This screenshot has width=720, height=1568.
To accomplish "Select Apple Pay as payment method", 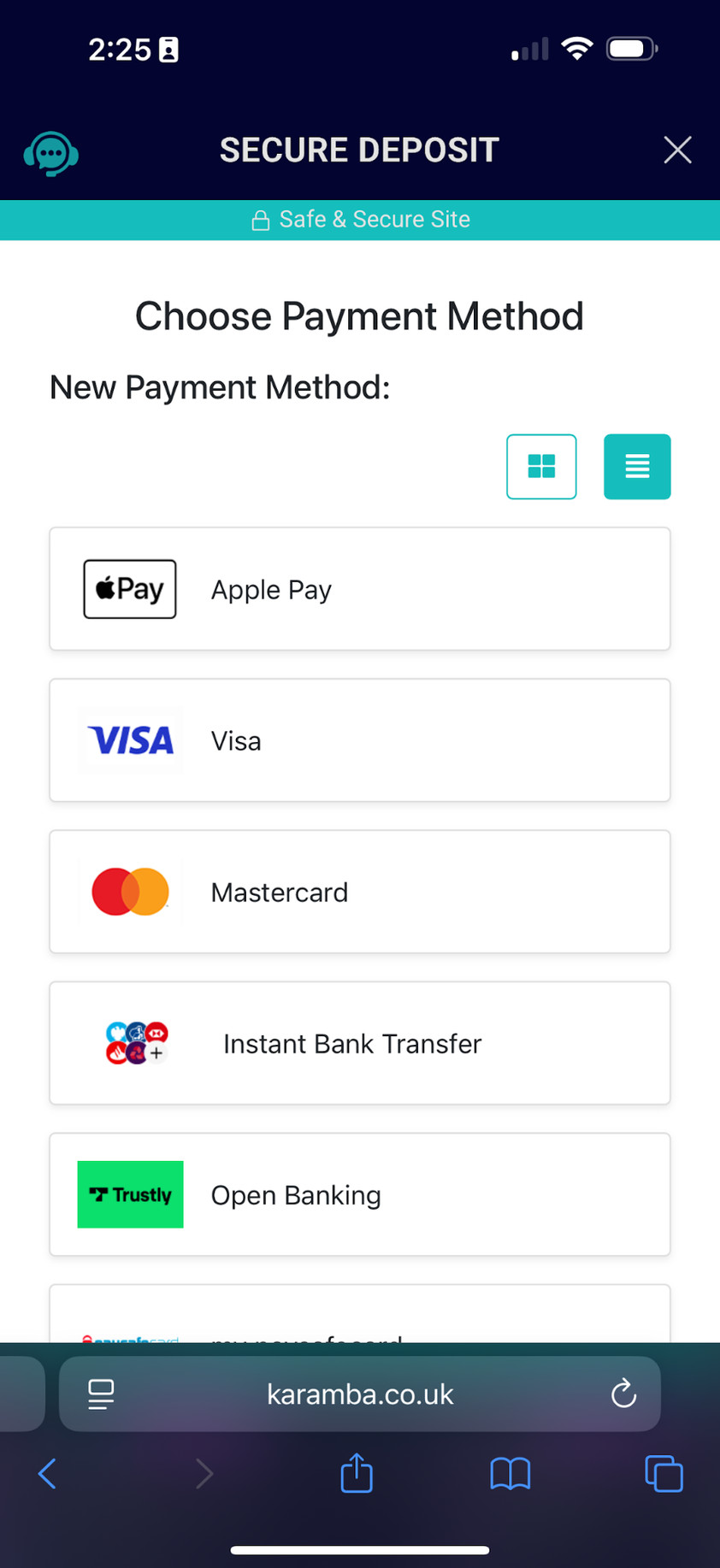I will (359, 589).
